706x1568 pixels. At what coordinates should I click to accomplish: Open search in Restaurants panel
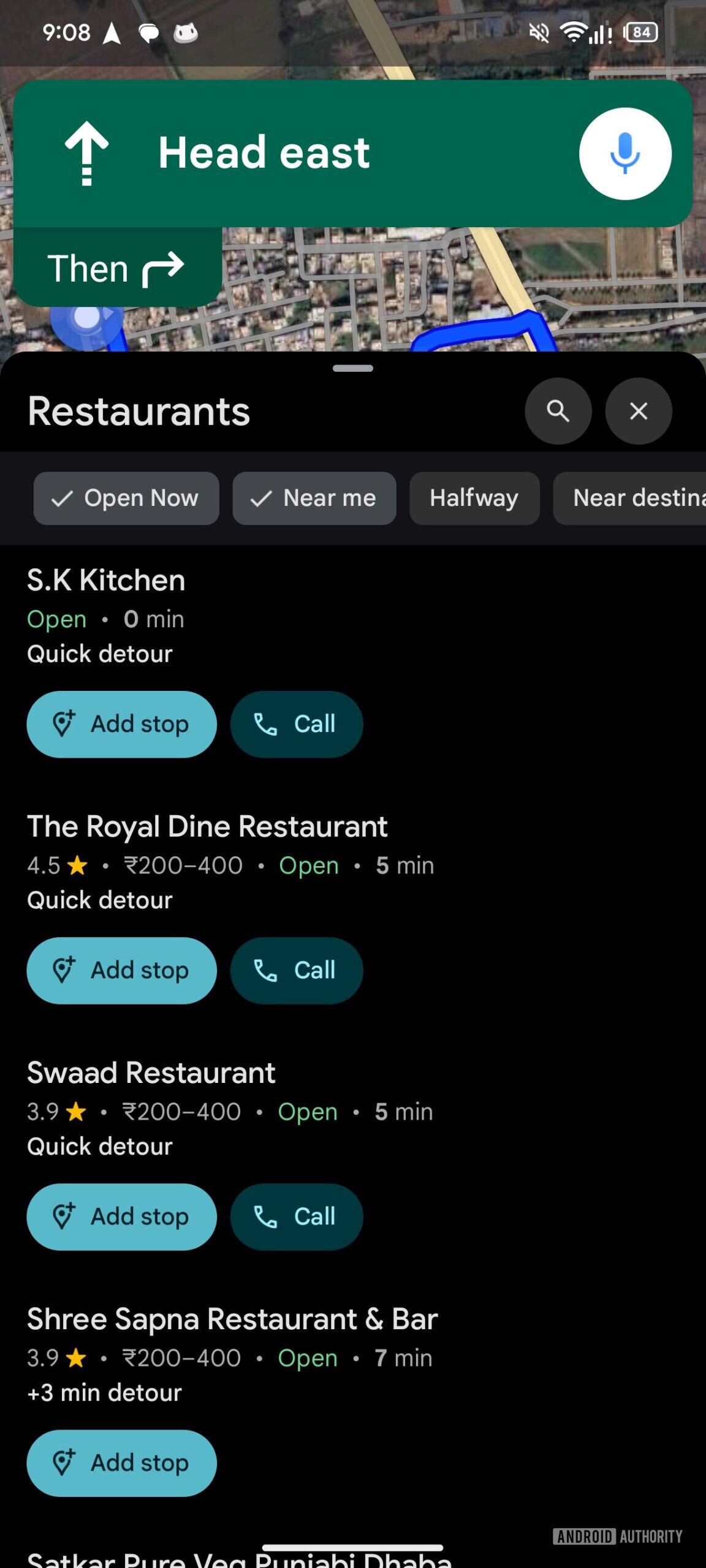tap(558, 411)
